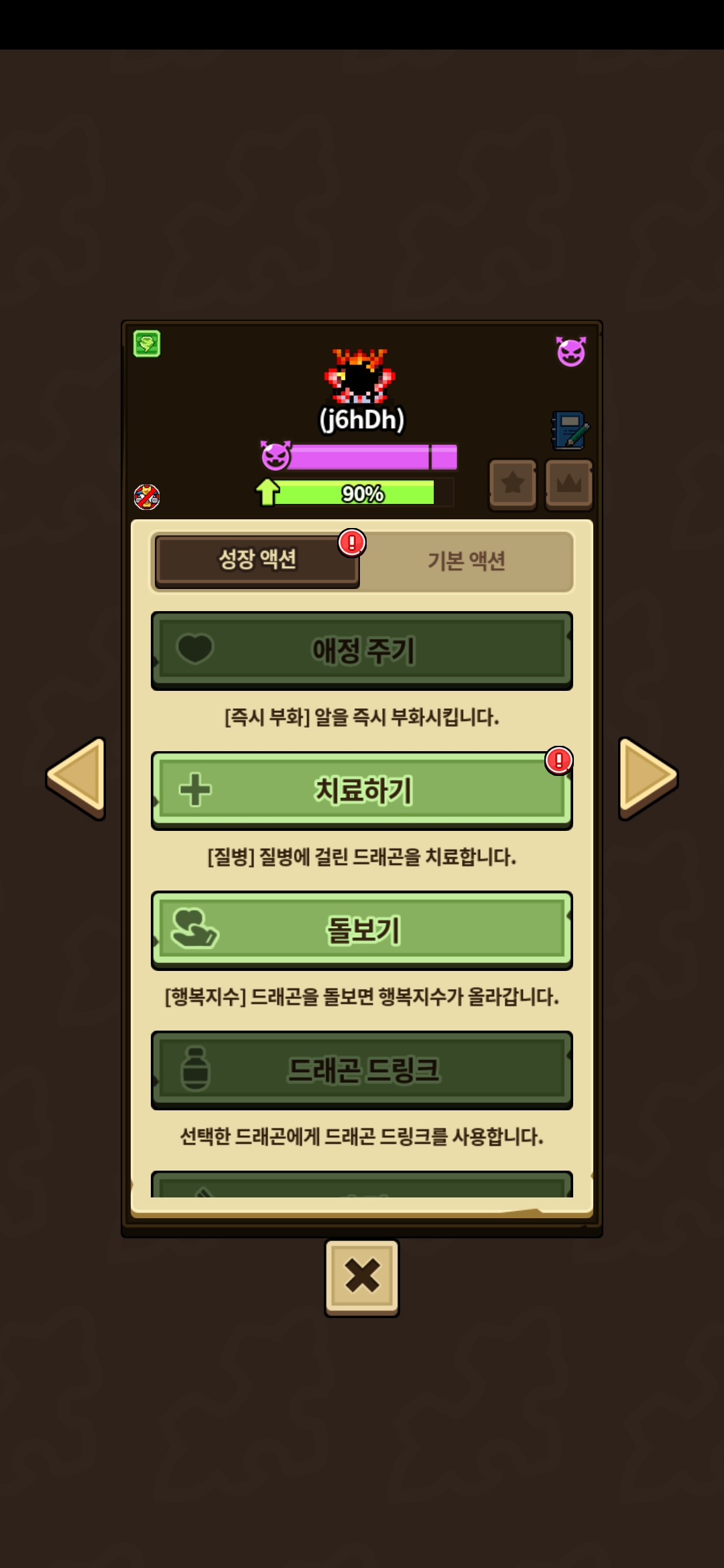Tap the green gem icon
Image resolution: width=724 pixels, height=1568 pixels.
pos(147,344)
